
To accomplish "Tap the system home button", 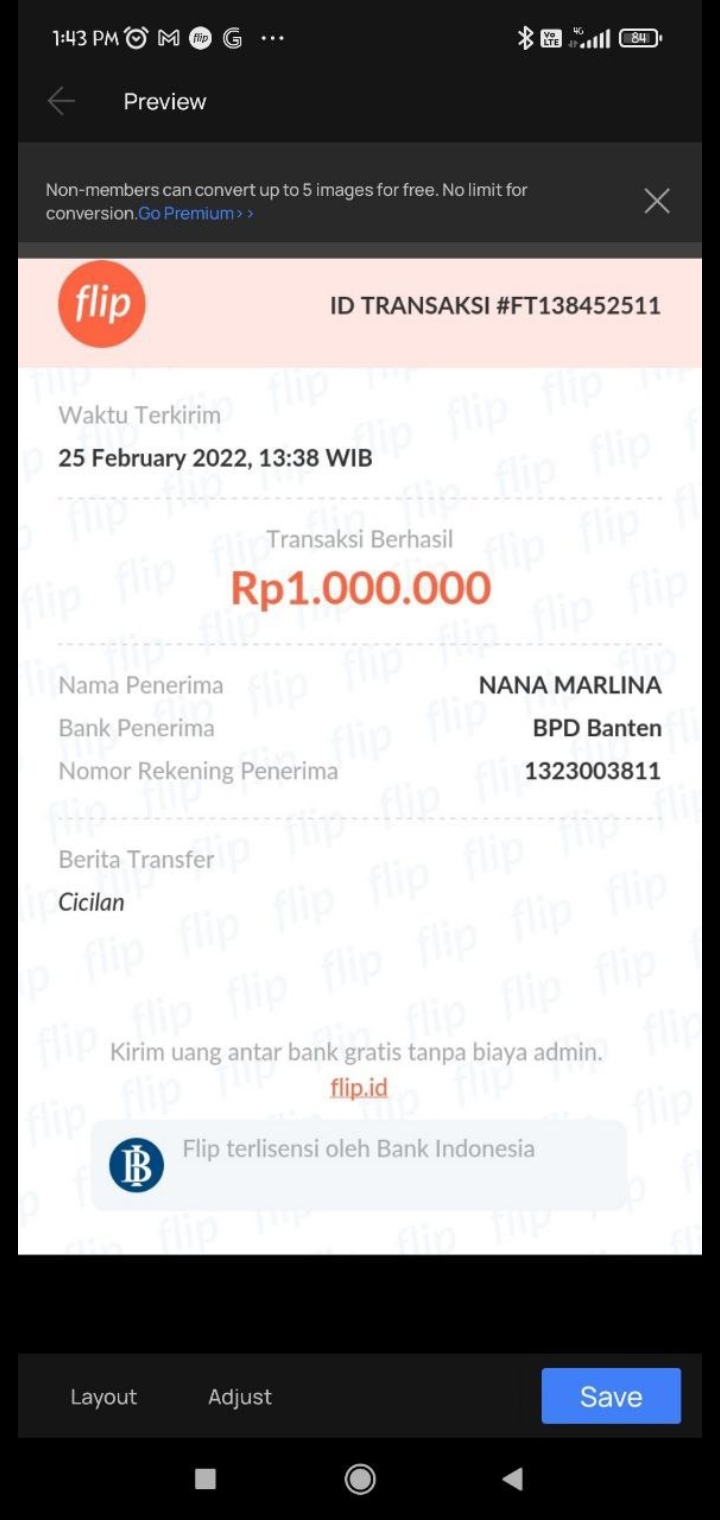I will pos(360,1479).
